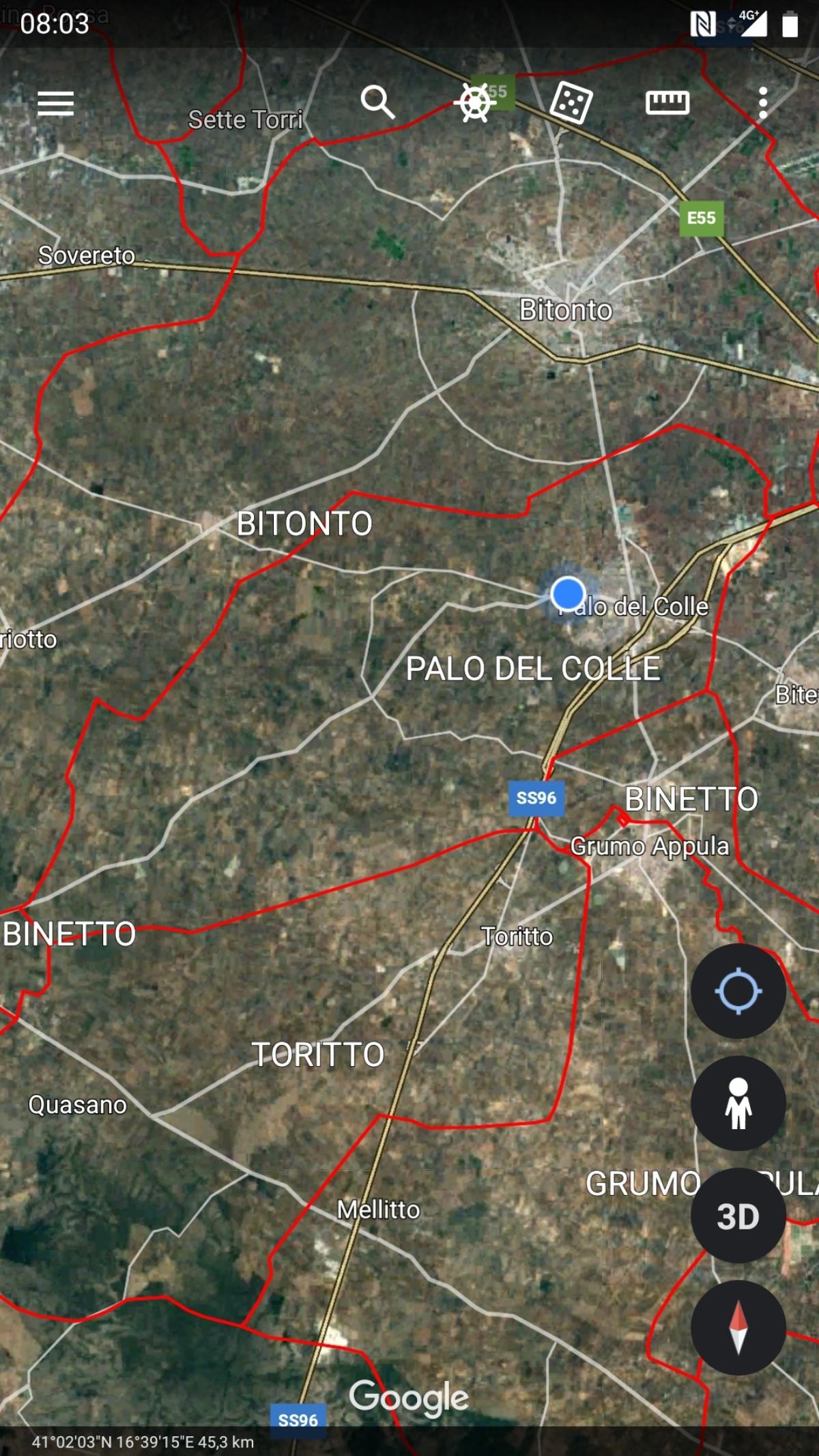This screenshot has width=819, height=1456.
Task: Open the hamburger navigation menu
Action: coord(55,103)
